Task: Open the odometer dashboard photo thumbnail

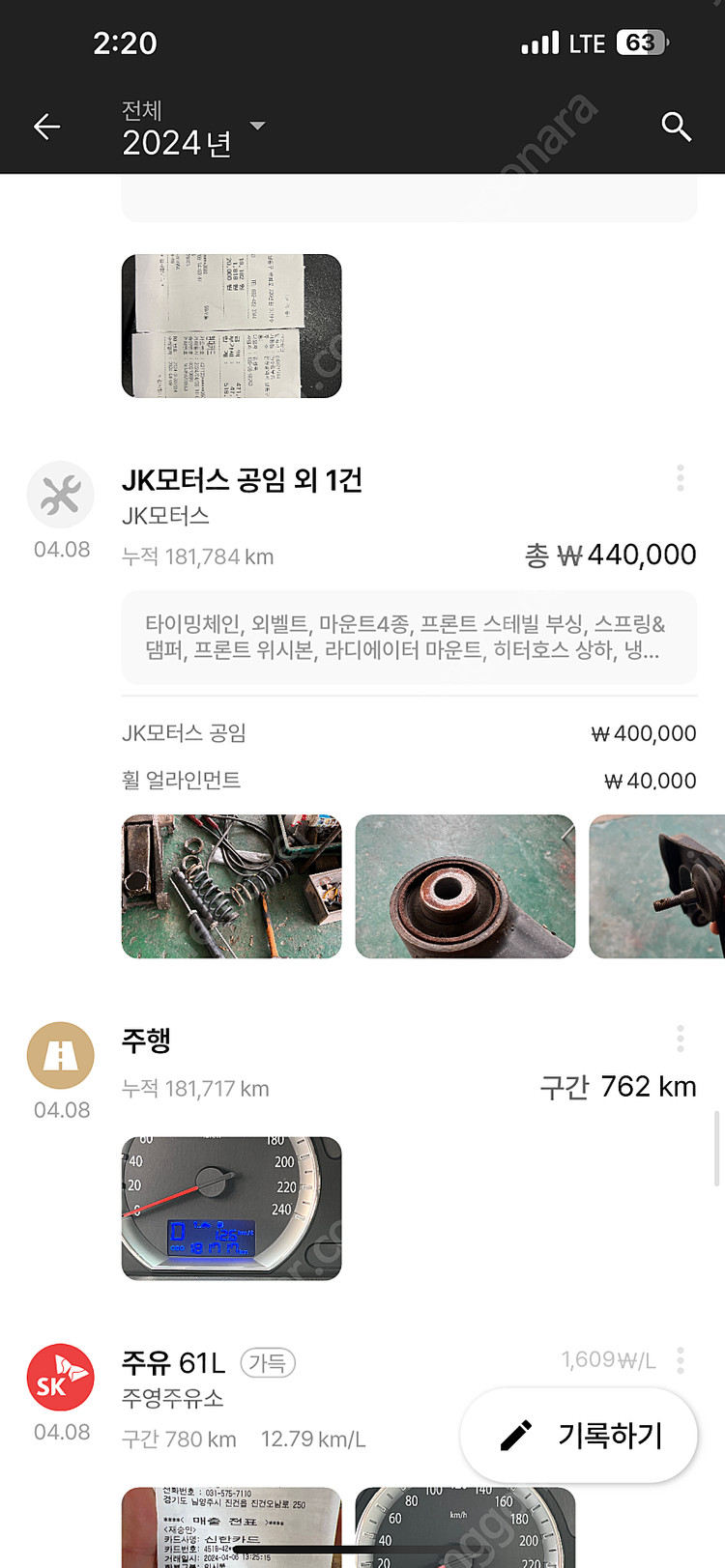Action: pyautogui.click(x=230, y=1208)
